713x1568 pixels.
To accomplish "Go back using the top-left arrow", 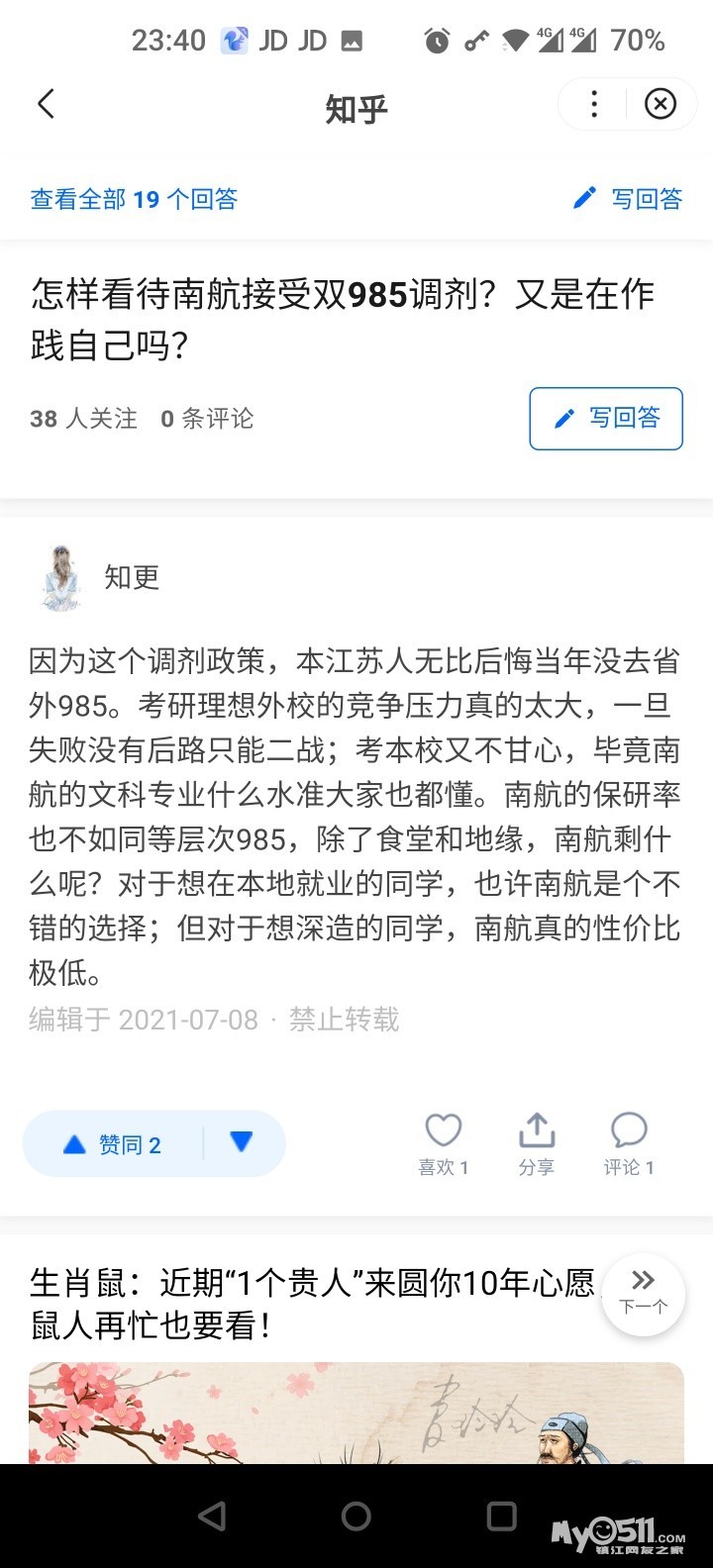I will pos(46,104).
